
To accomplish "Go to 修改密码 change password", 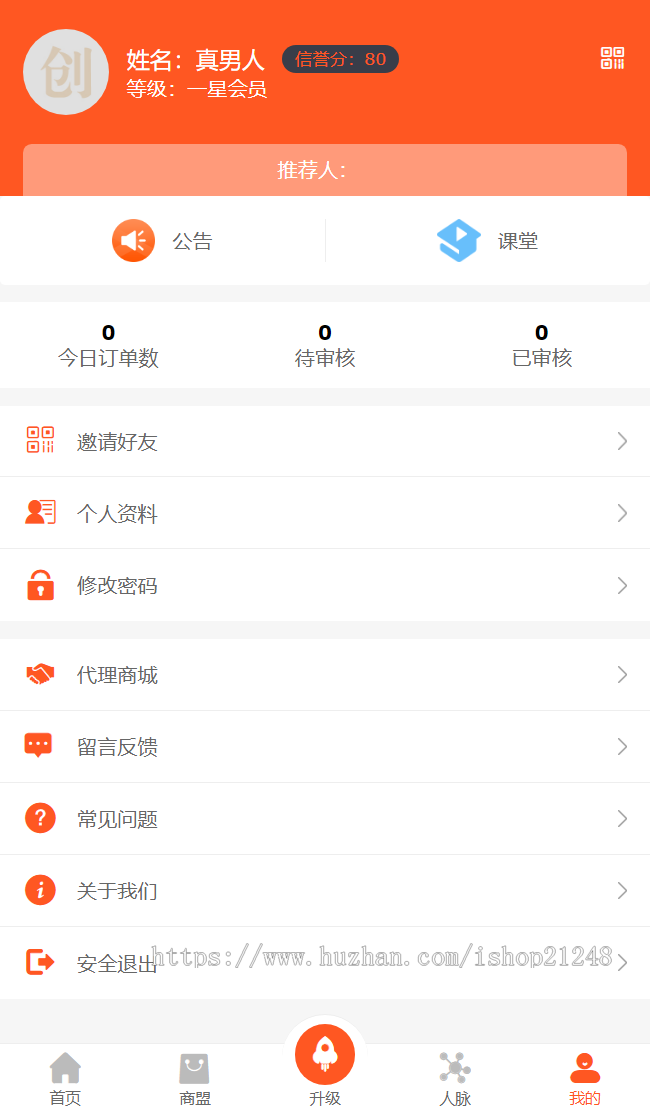I will 325,585.
